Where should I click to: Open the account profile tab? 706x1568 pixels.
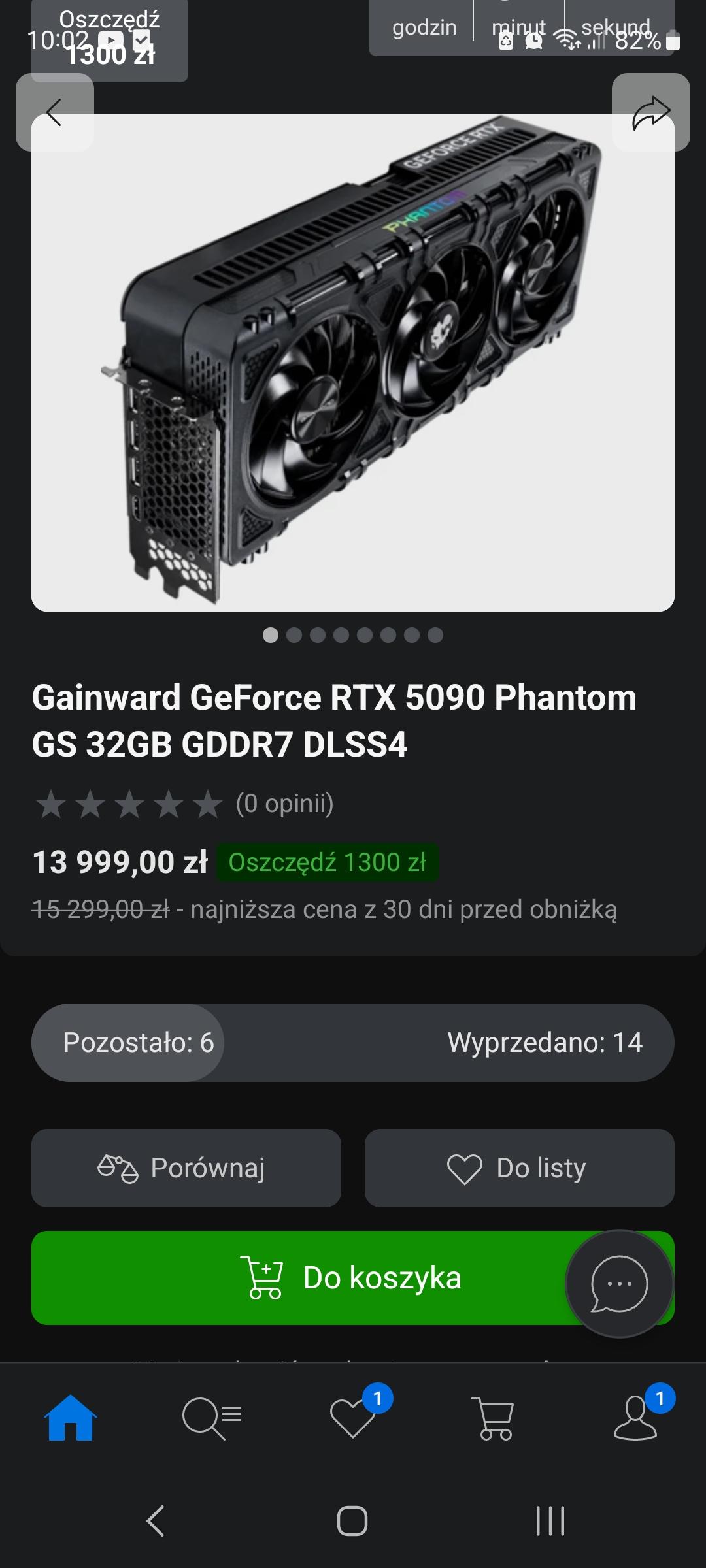coord(636,1418)
